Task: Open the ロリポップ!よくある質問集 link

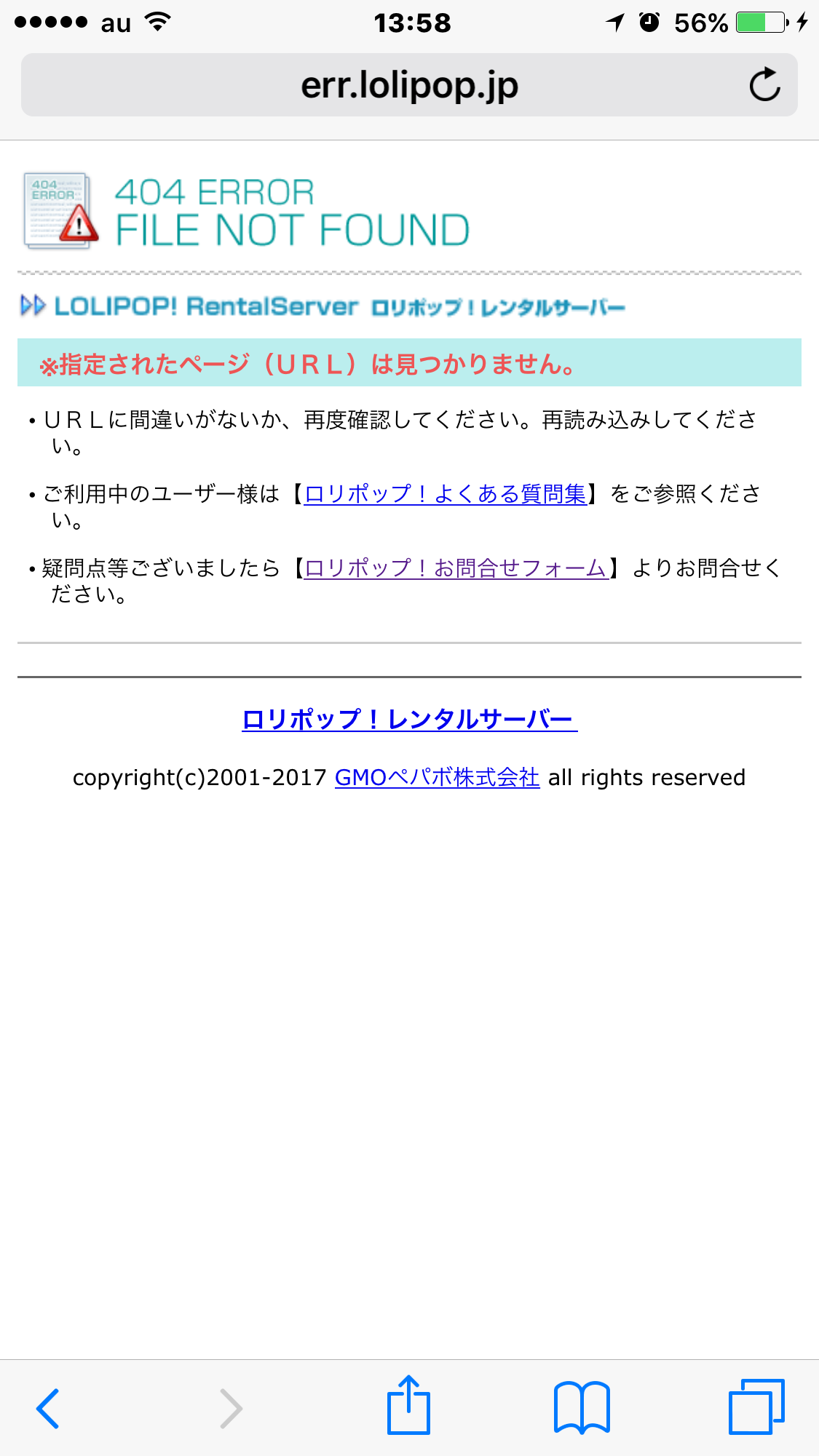Action: [x=446, y=494]
